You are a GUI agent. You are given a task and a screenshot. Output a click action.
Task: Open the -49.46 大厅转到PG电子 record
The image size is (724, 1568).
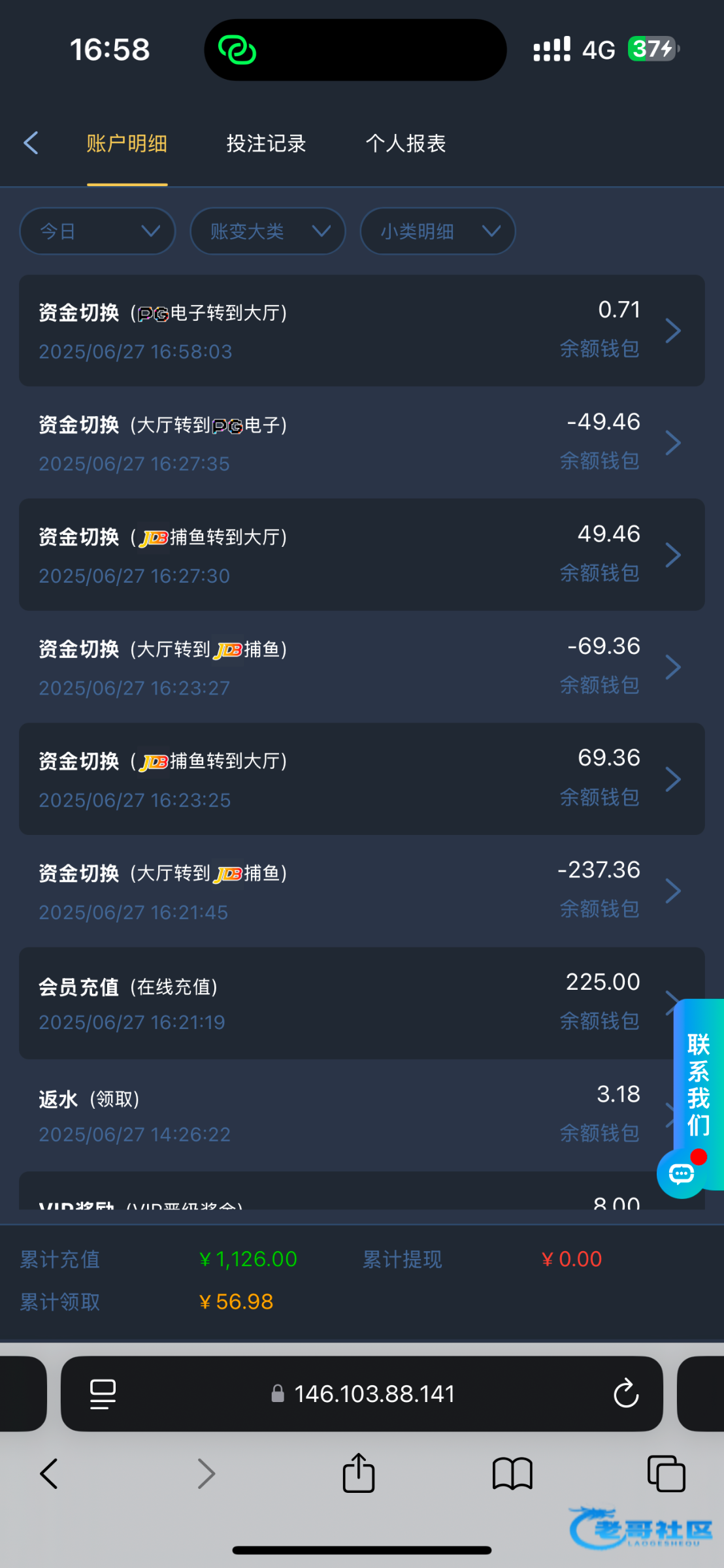click(x=362, y=442)
